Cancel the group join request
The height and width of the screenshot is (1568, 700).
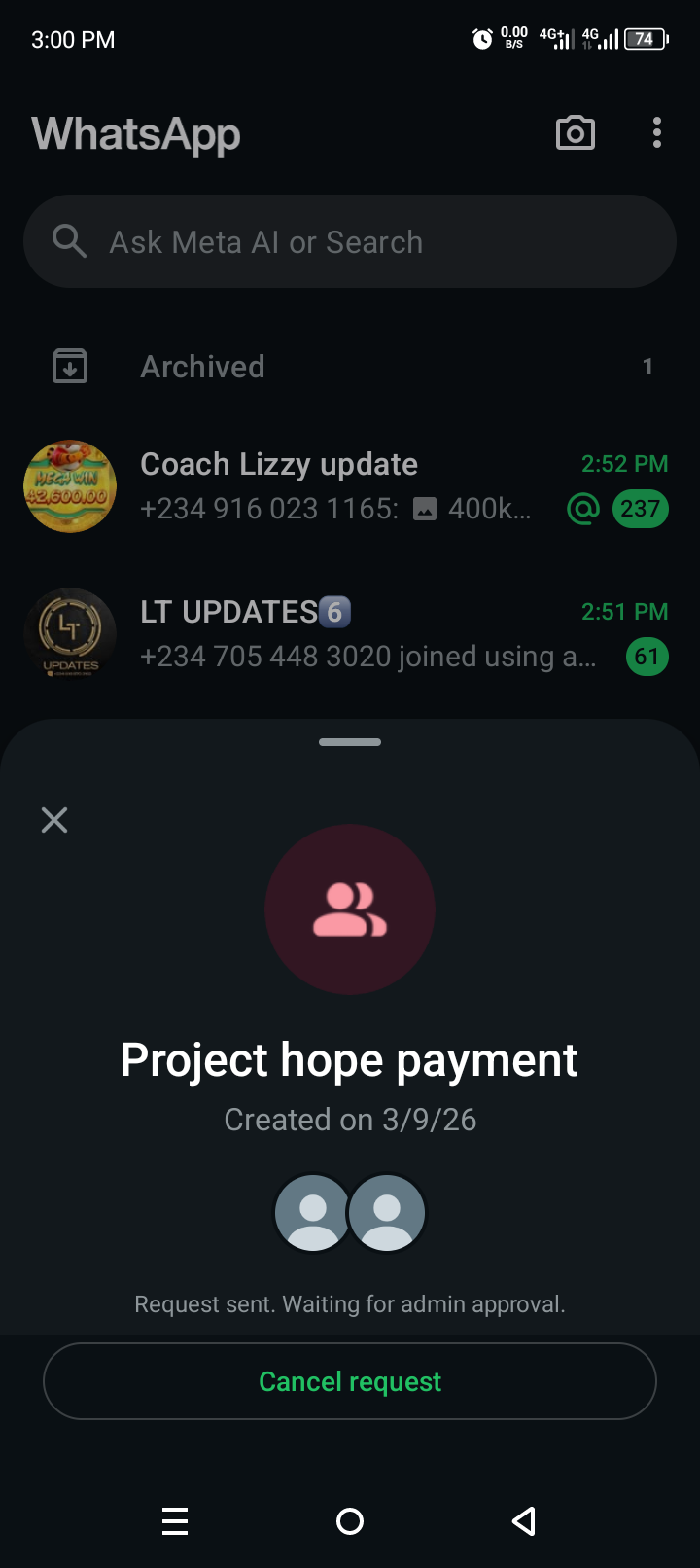(350, 1381)
